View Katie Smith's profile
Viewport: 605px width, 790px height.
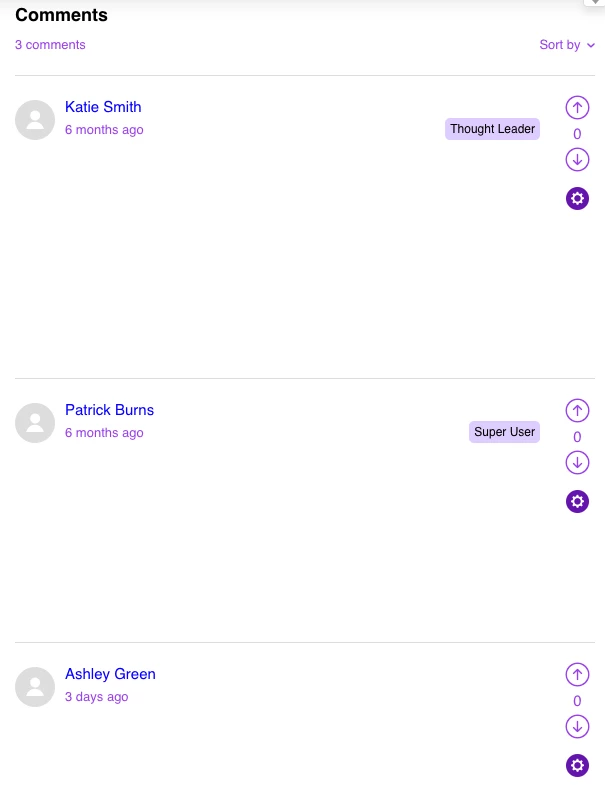point(103,107)
